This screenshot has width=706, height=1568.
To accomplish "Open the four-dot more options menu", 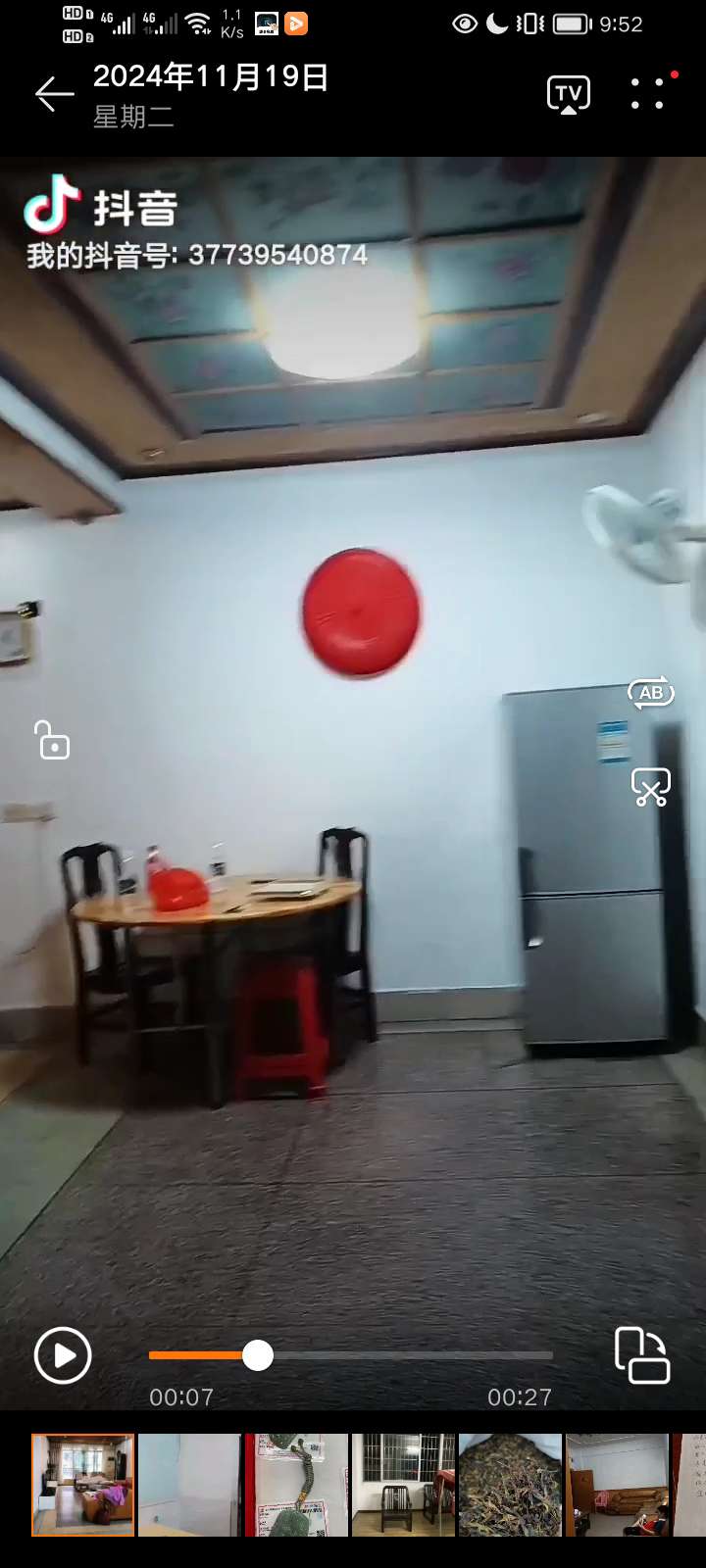I will tap(647, 94).
